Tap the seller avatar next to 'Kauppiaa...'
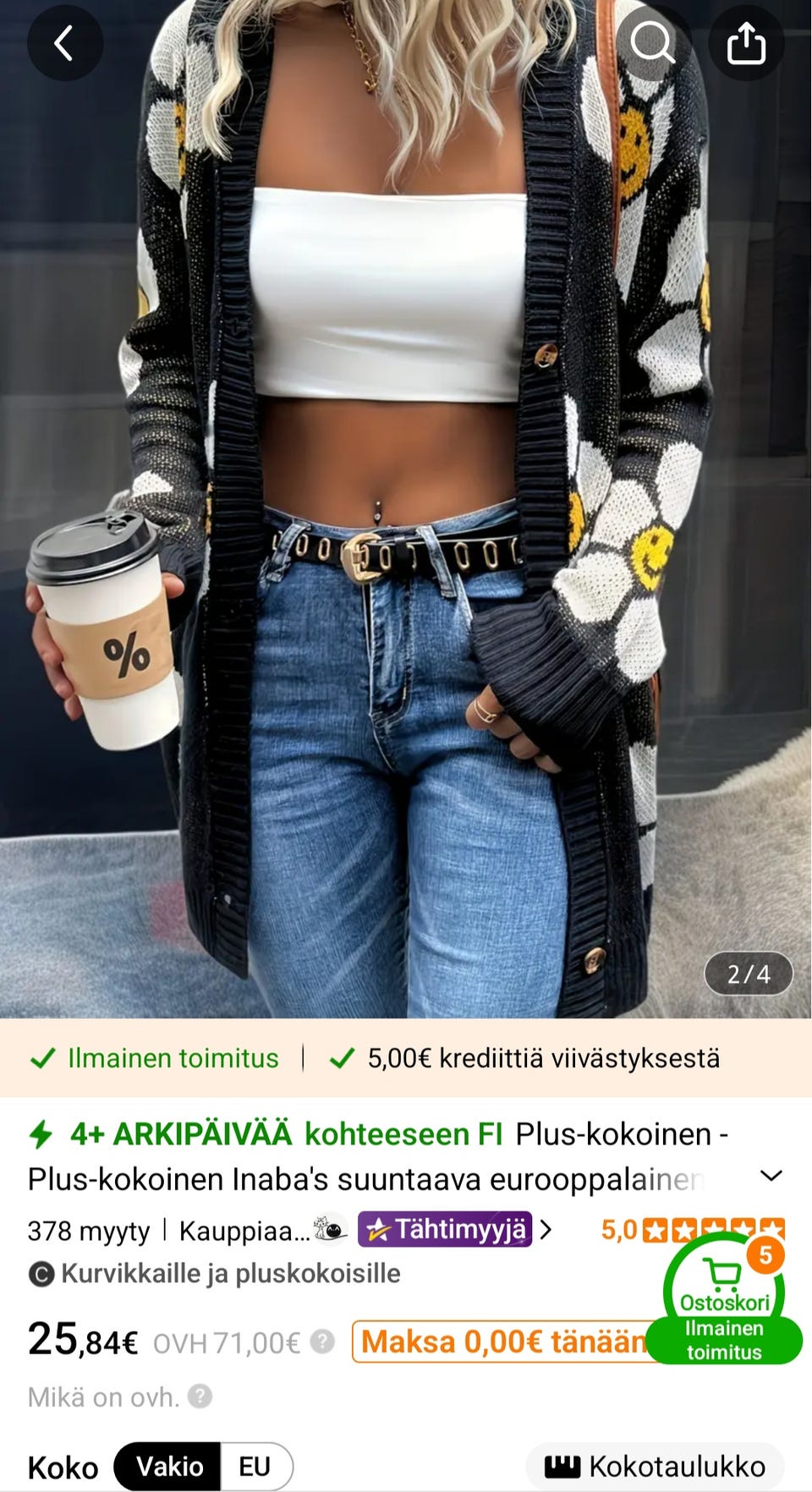Viewport: 812px width, 1492px height. click(327, 1231)
